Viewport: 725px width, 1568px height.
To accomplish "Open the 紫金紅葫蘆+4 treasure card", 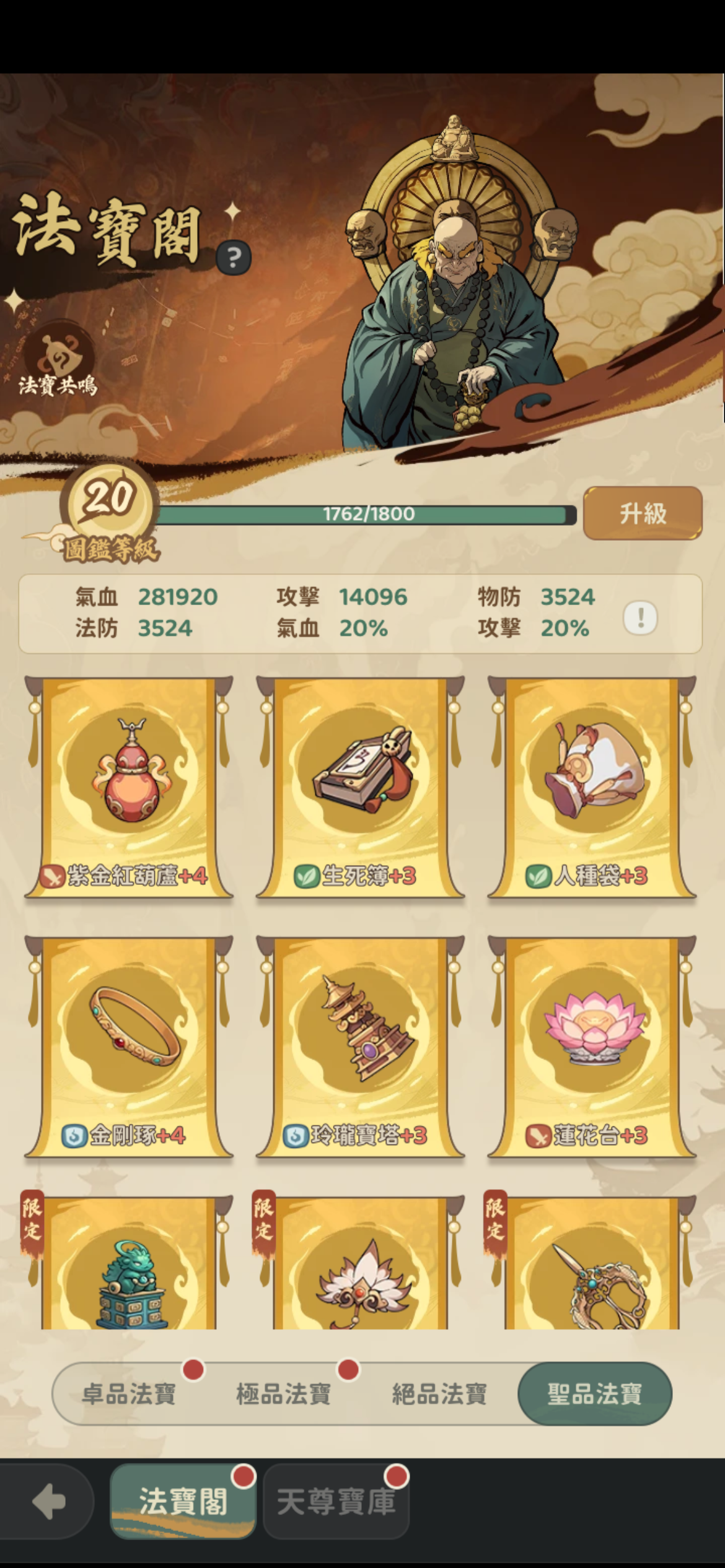I will pos(129,786).
